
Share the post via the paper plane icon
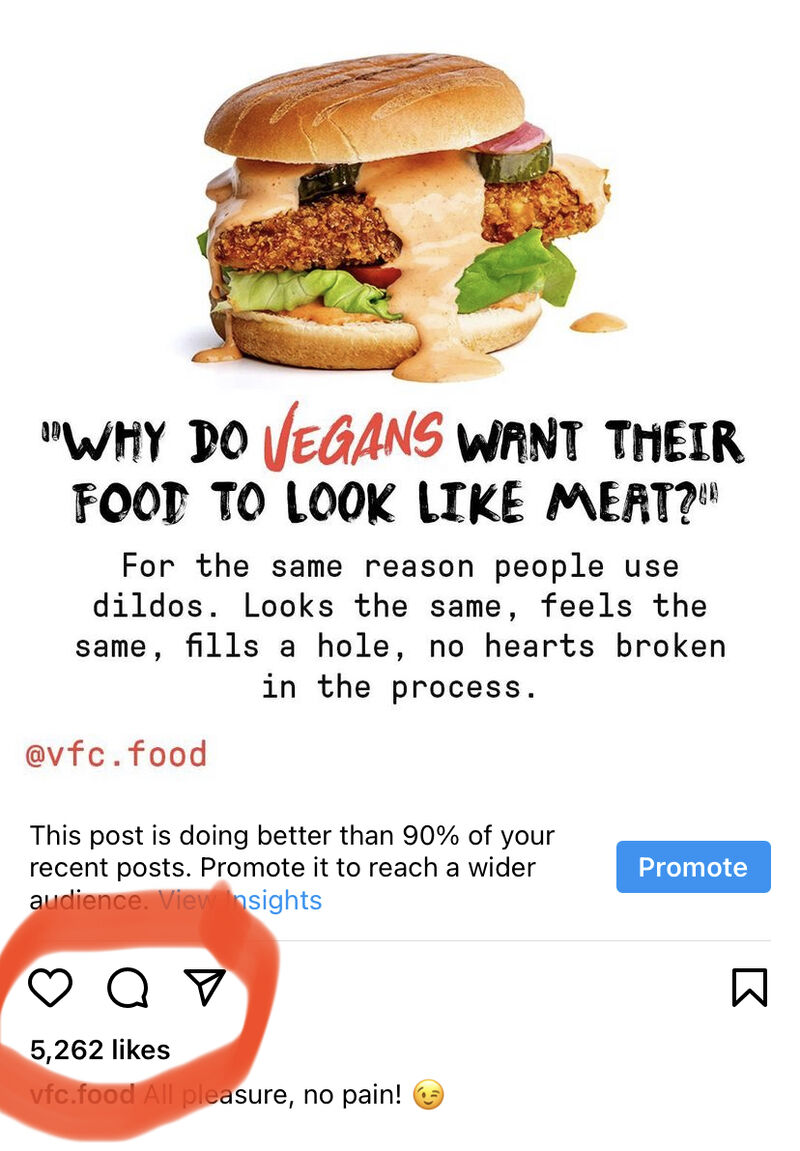coord(205,987)
